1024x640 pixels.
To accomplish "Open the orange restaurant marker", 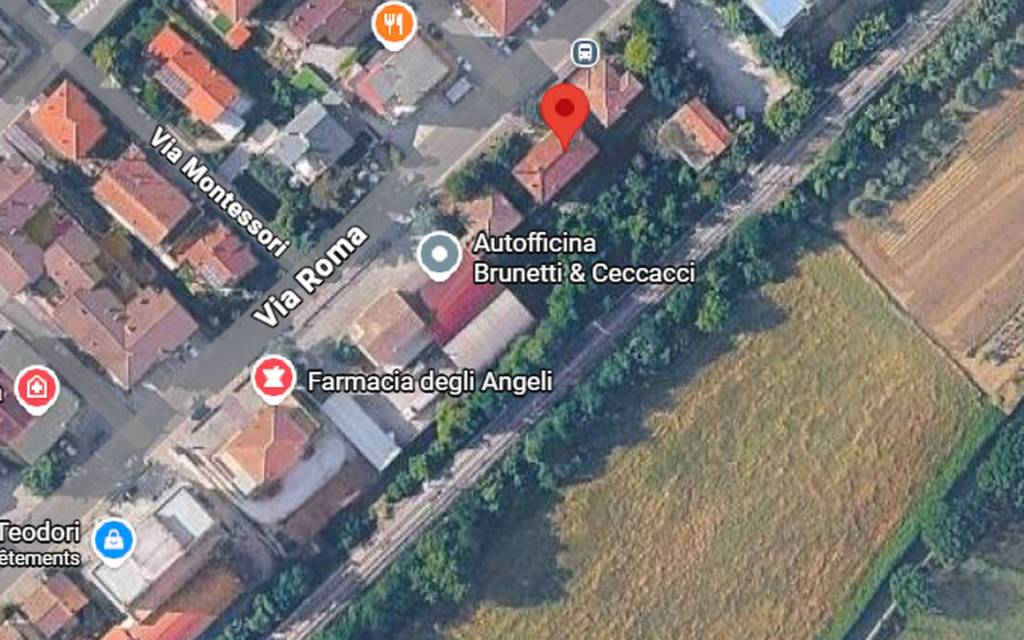I will click(395, 25).
